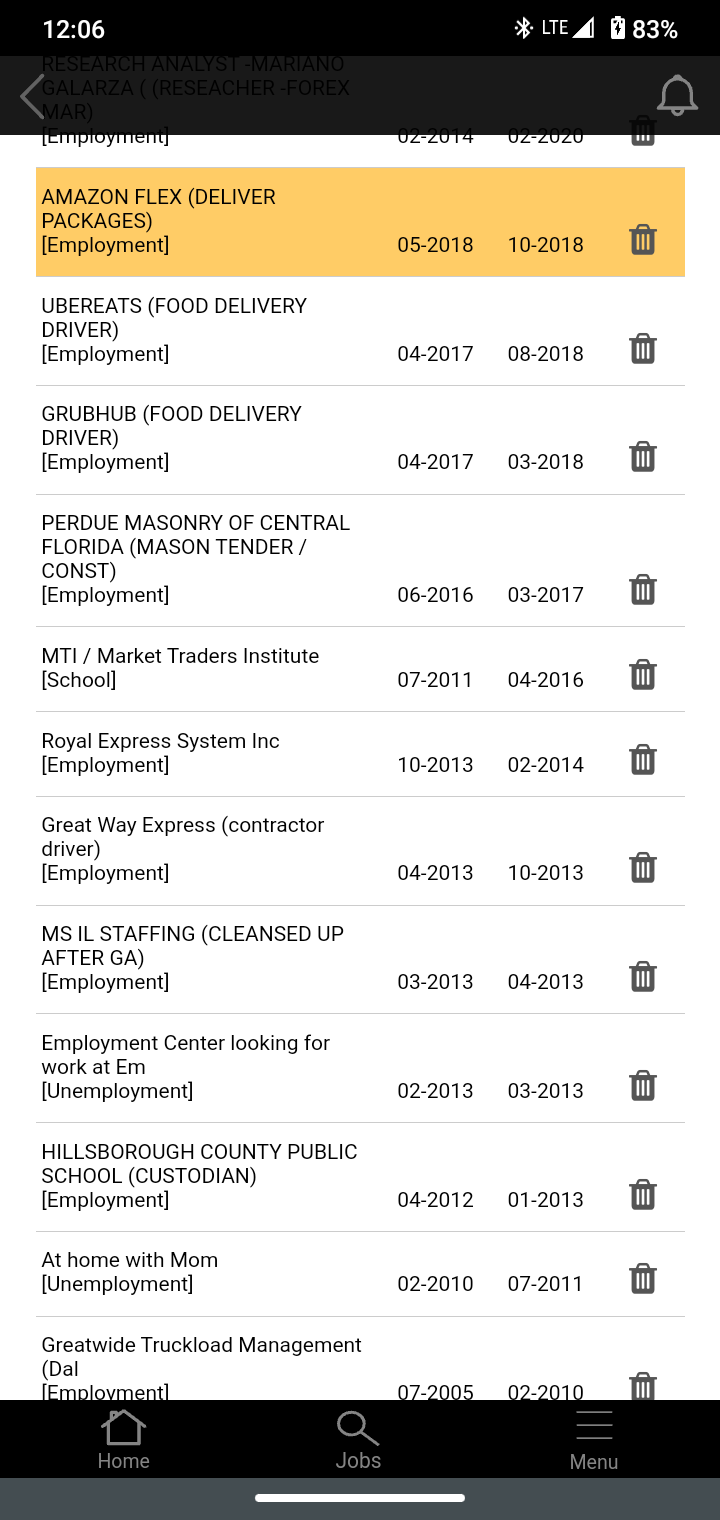Image resolution: width=720 pixels, height=1520 pixels.
Task: Delete the Hillsborough County Public School entry
Action: click(x=643, y=1195)
